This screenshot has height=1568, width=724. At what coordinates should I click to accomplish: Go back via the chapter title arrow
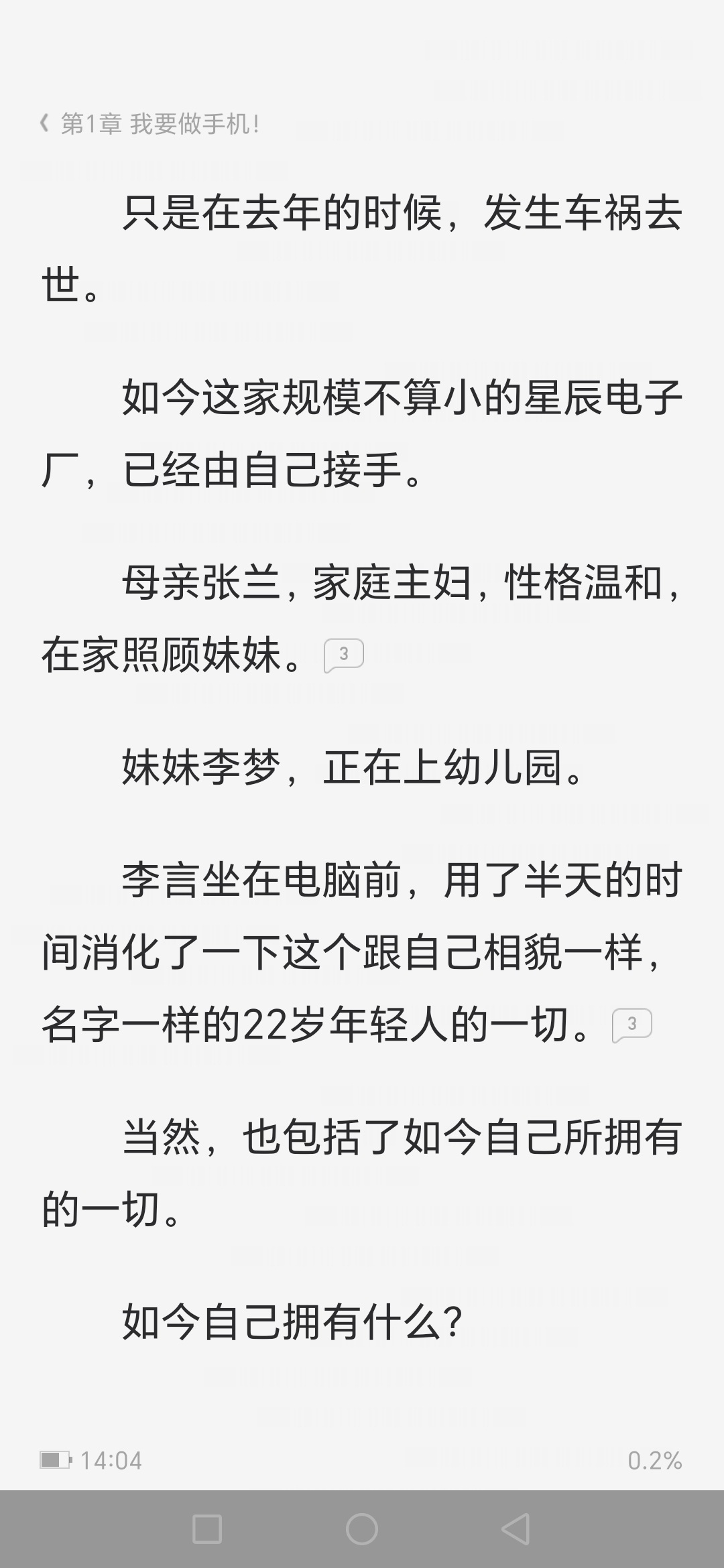[x=44, y=123]
